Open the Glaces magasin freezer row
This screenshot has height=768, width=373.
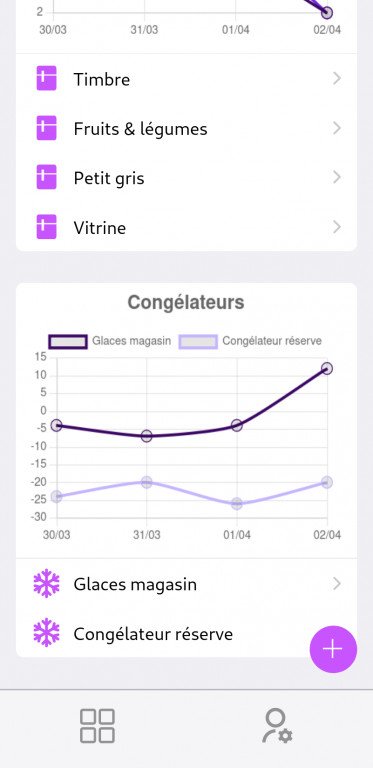pos(186,584)
